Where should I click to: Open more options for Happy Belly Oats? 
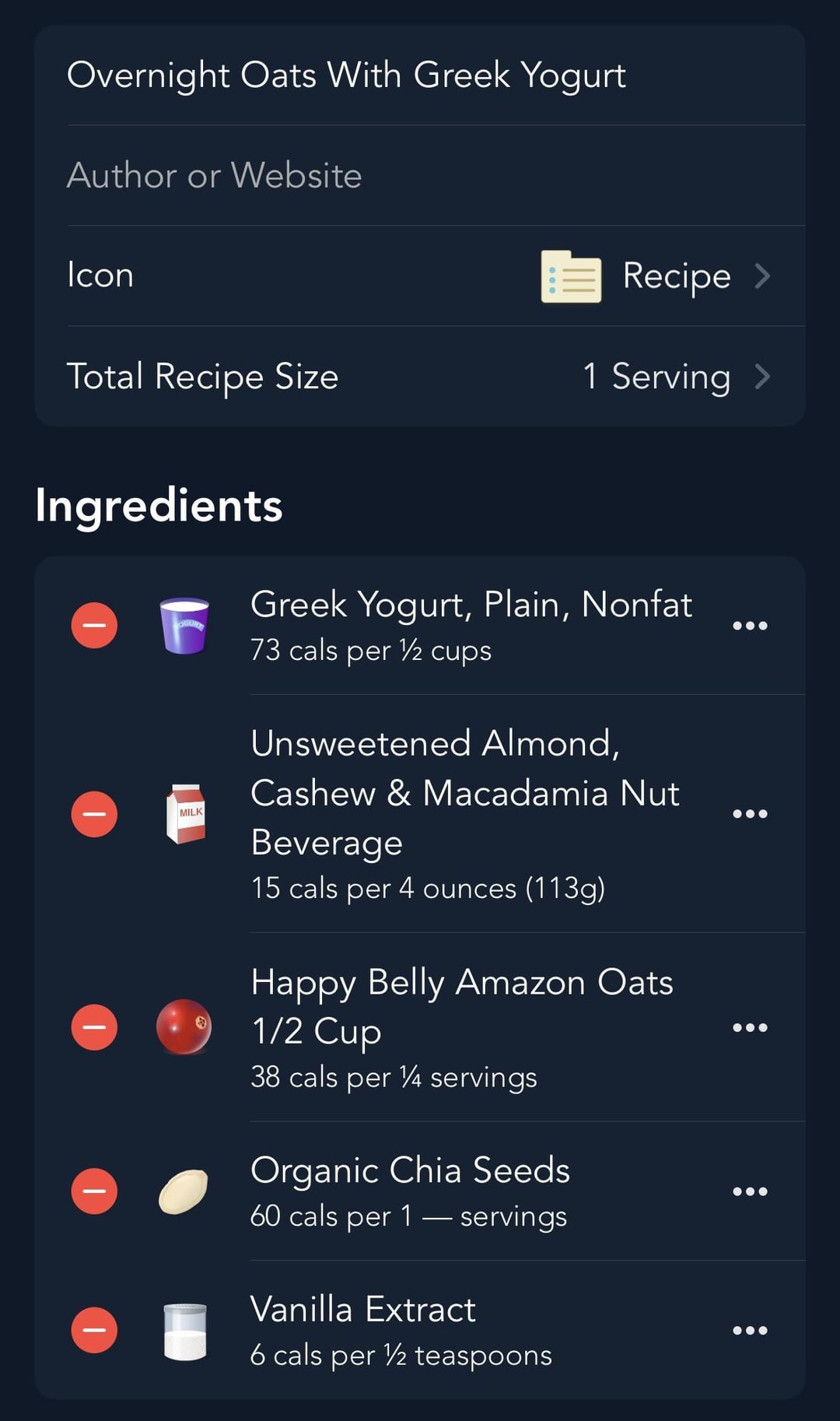tap(751, 1027)
